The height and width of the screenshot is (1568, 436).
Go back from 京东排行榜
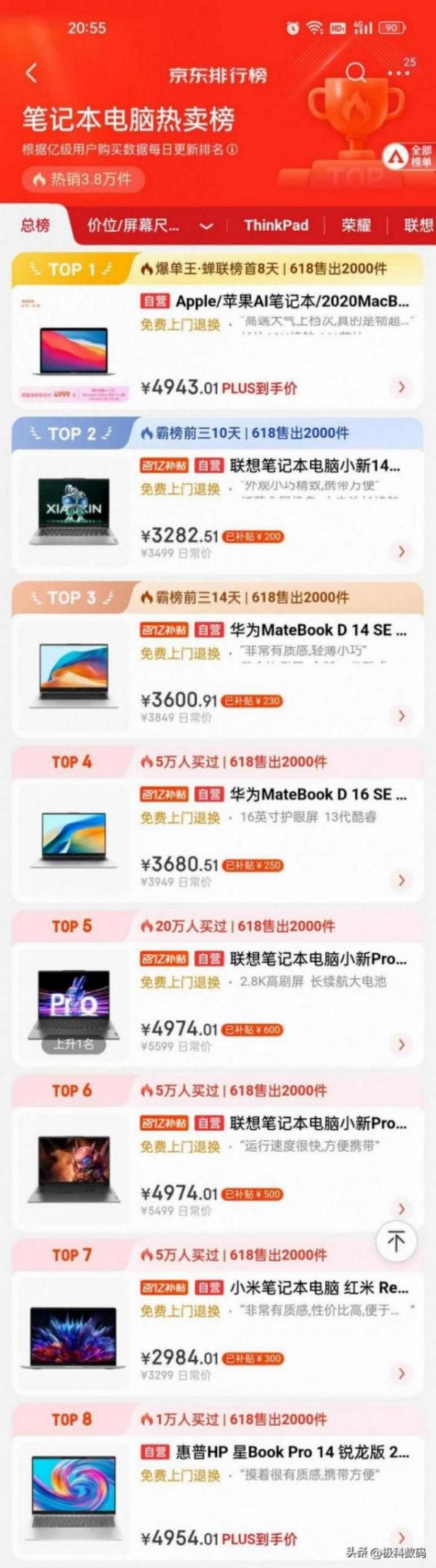(32, 74)
